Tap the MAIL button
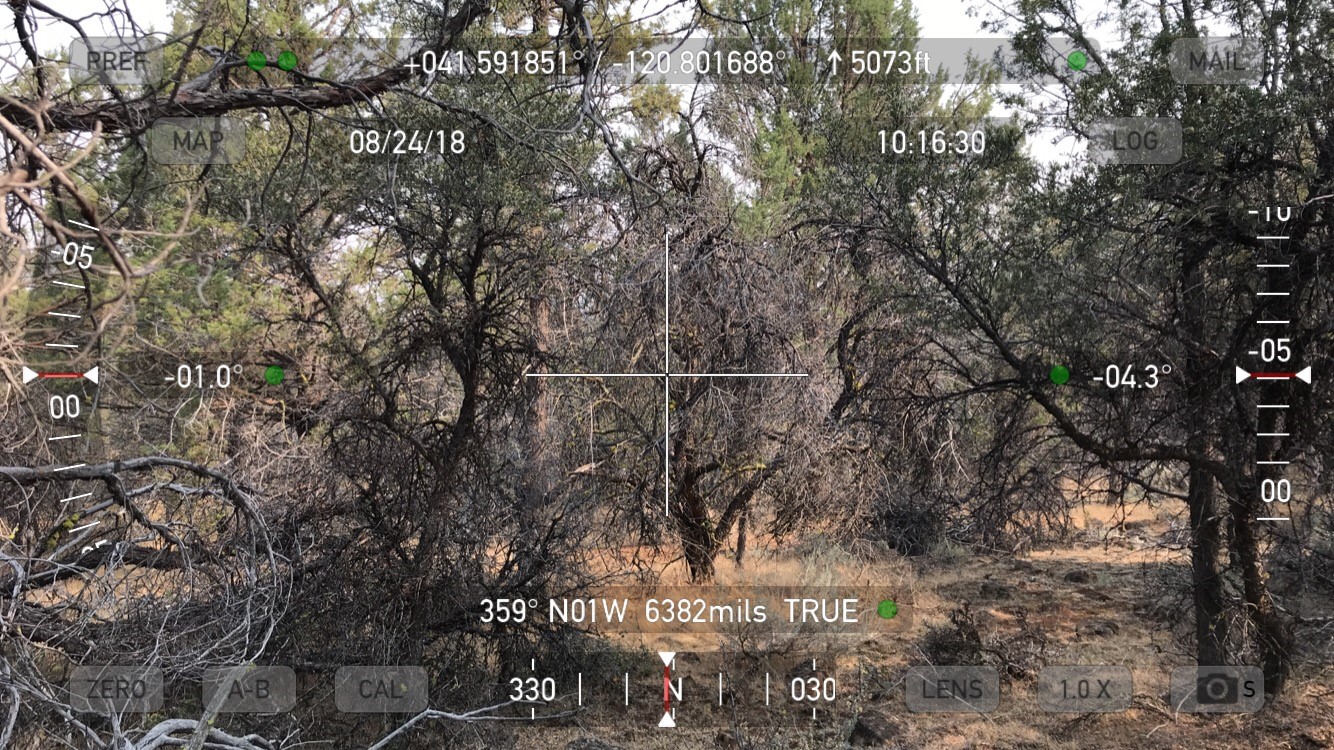The image size is (1334, 750). point(1216,61)
